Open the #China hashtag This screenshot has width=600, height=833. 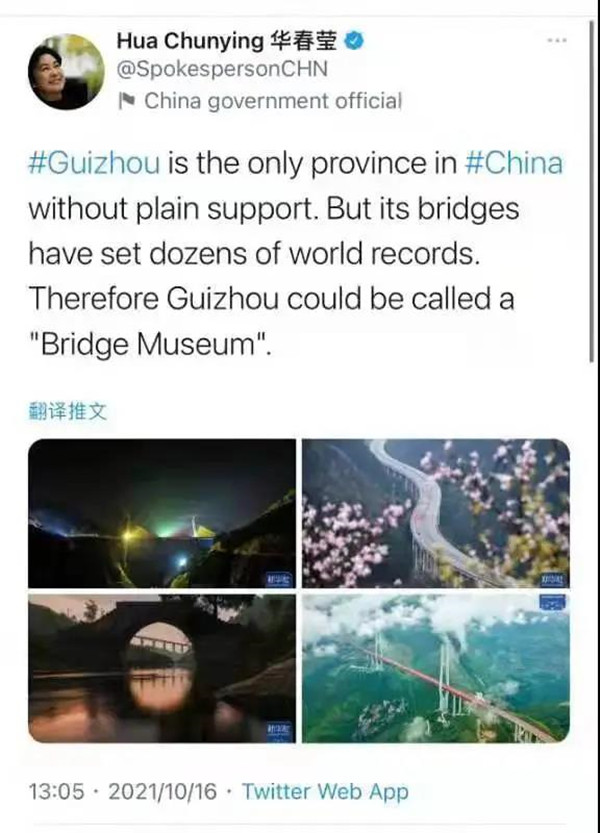[515, 164]
